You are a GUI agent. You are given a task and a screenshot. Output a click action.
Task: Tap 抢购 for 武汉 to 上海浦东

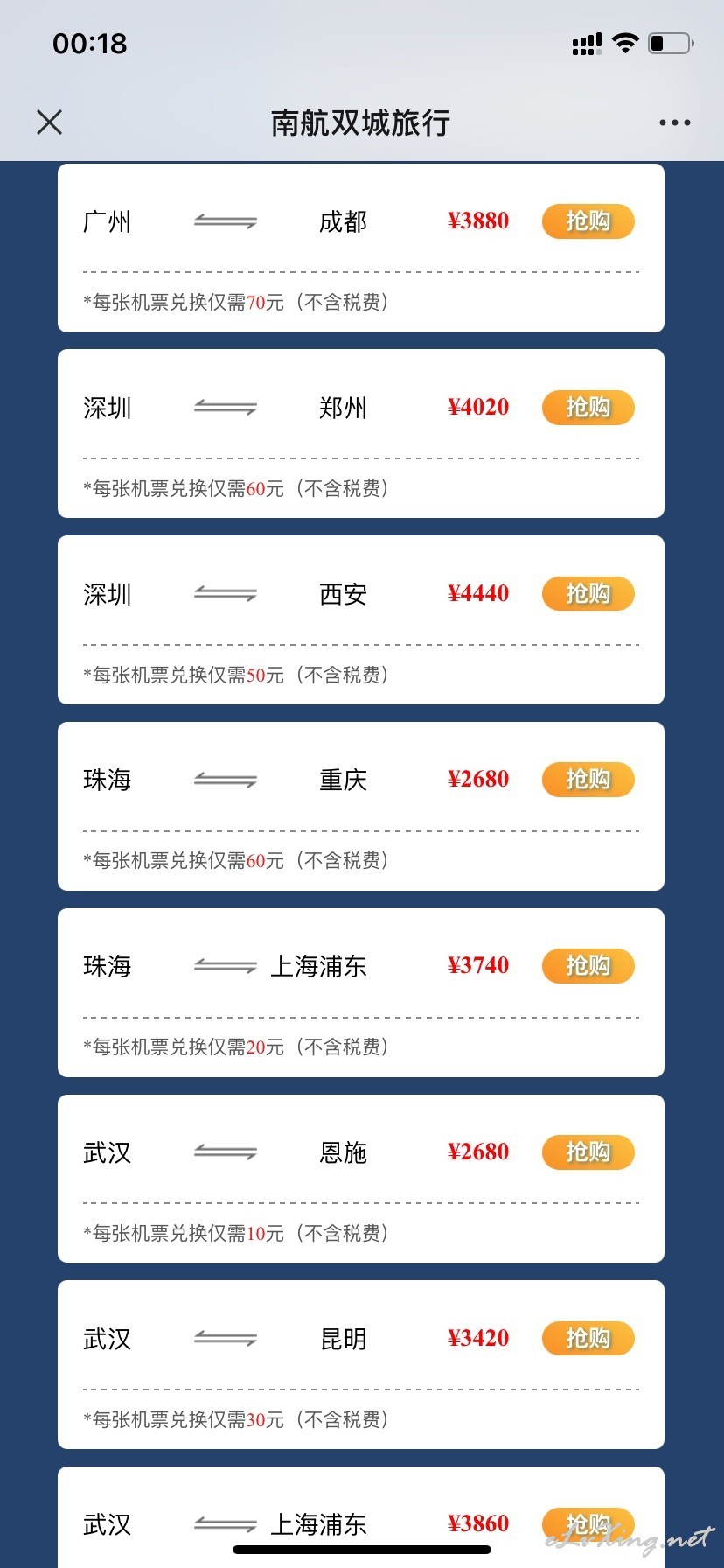588,1524
